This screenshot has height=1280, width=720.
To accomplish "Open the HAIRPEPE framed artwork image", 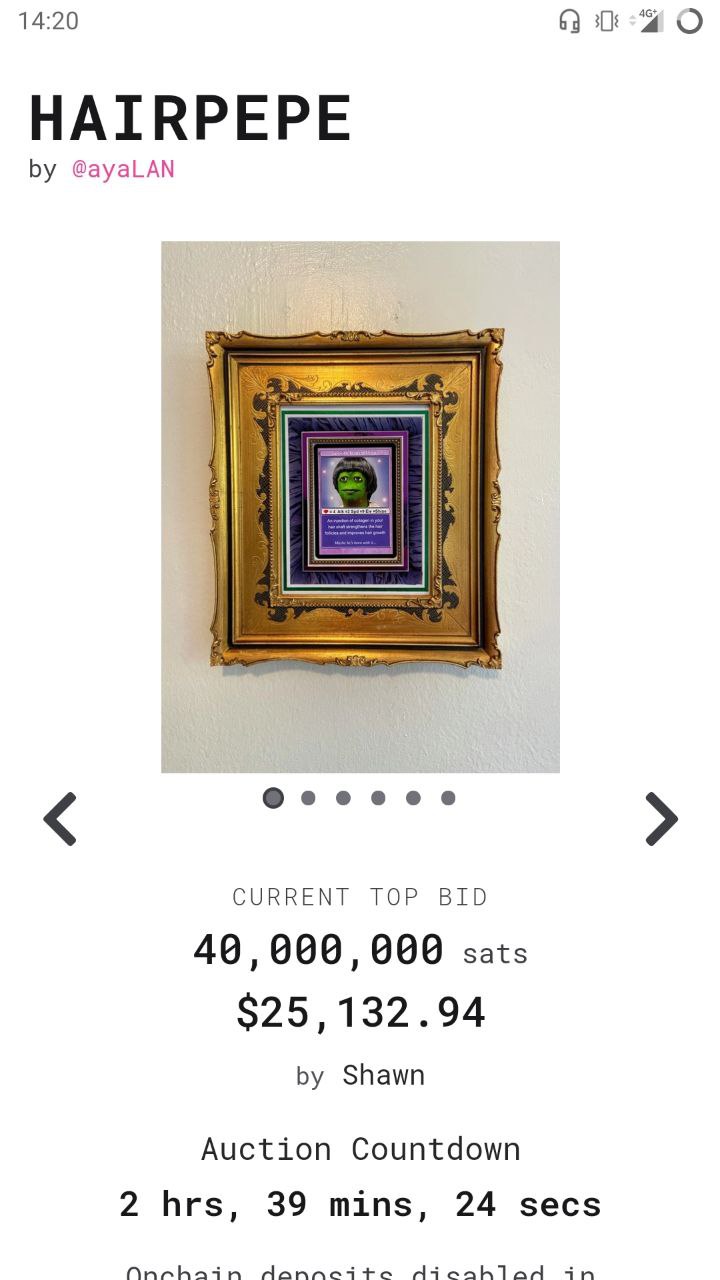I will pyautogui.click(x=360, y=507).
